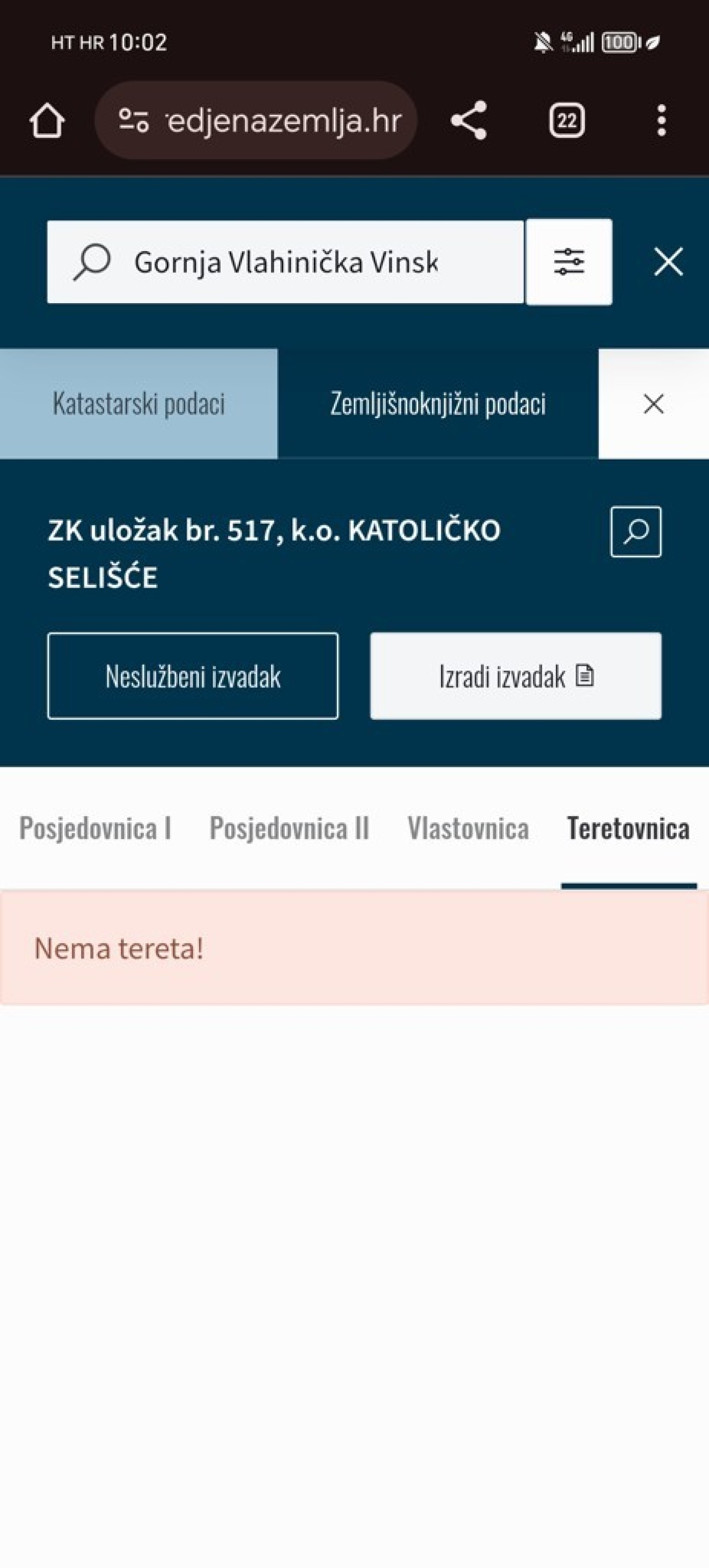709x1568 pixels.
Task: Switch to Katastarski podaci tab
Action: click(x=139, y=404)
